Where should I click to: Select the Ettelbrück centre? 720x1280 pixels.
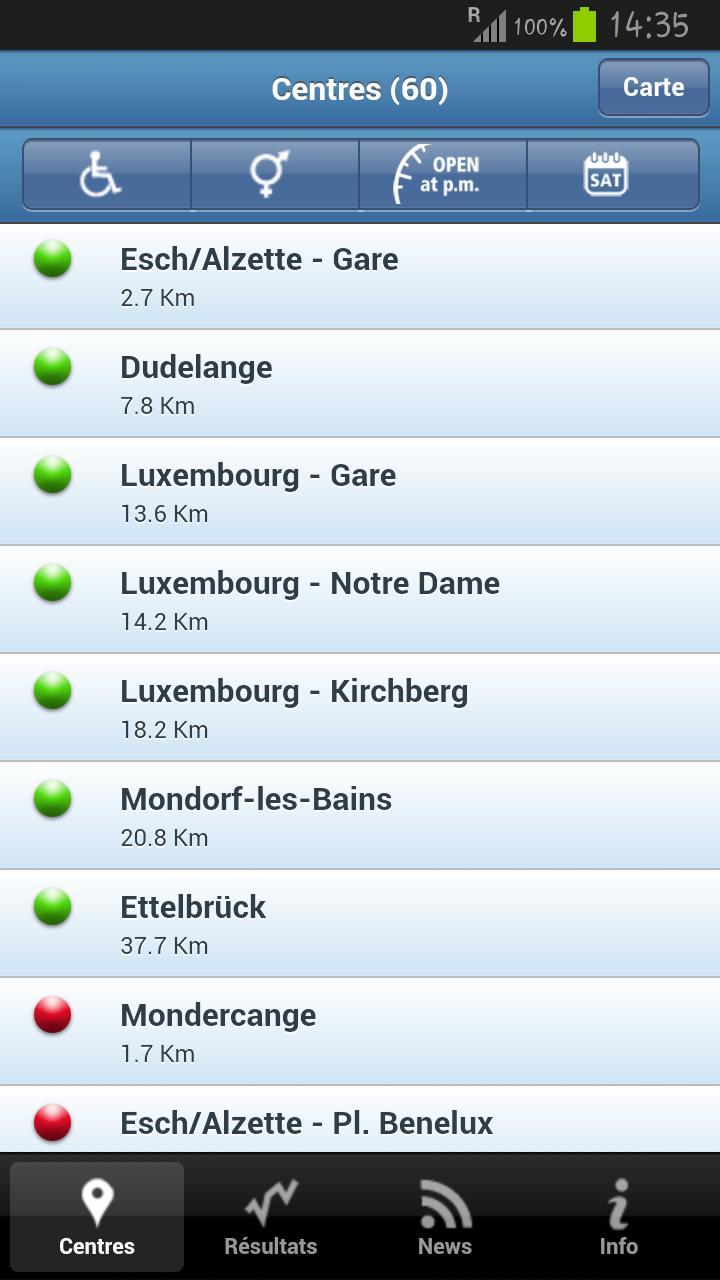tap(360, 924)
